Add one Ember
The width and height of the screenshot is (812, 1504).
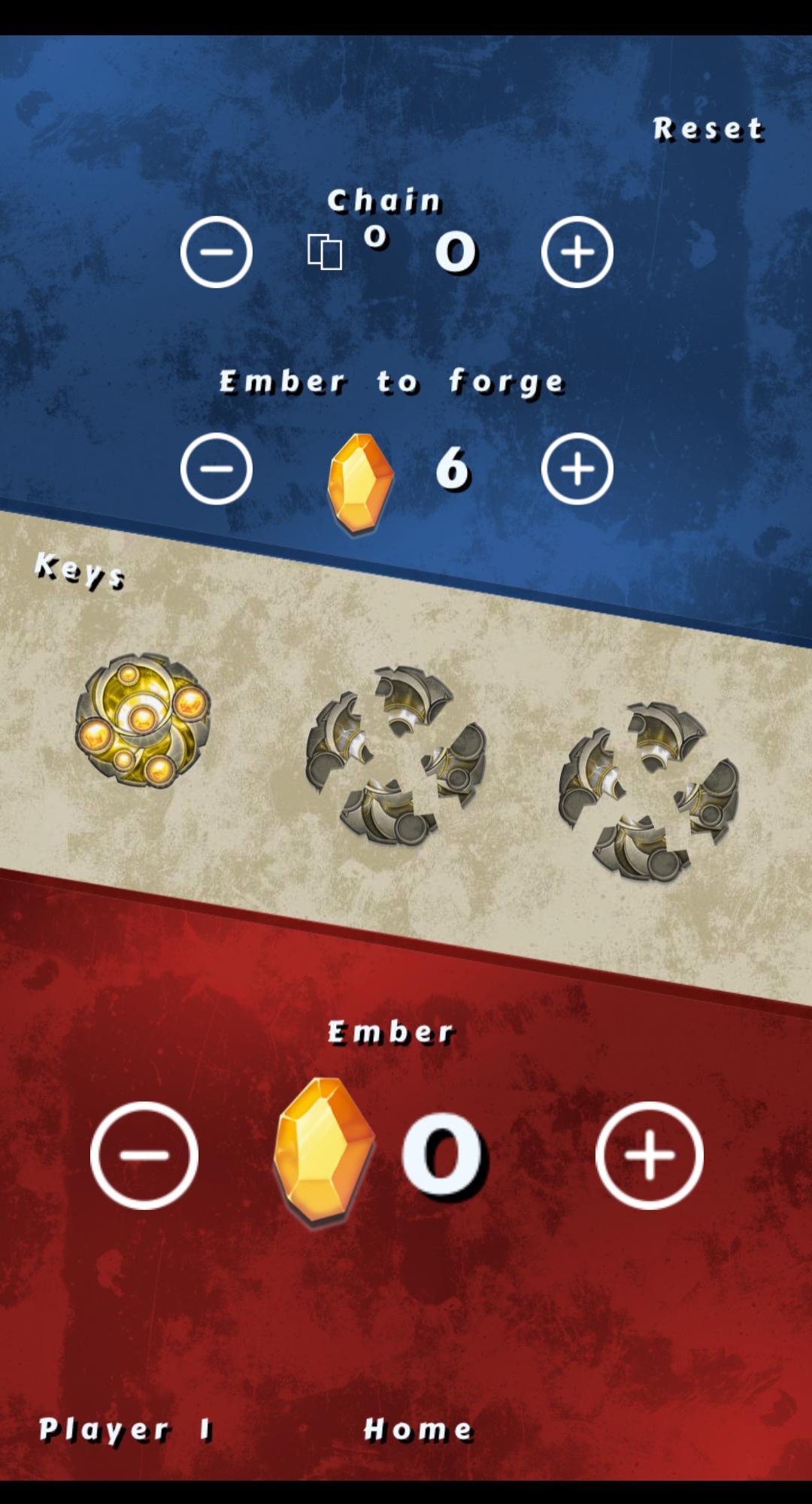(x=650, y=1155)
